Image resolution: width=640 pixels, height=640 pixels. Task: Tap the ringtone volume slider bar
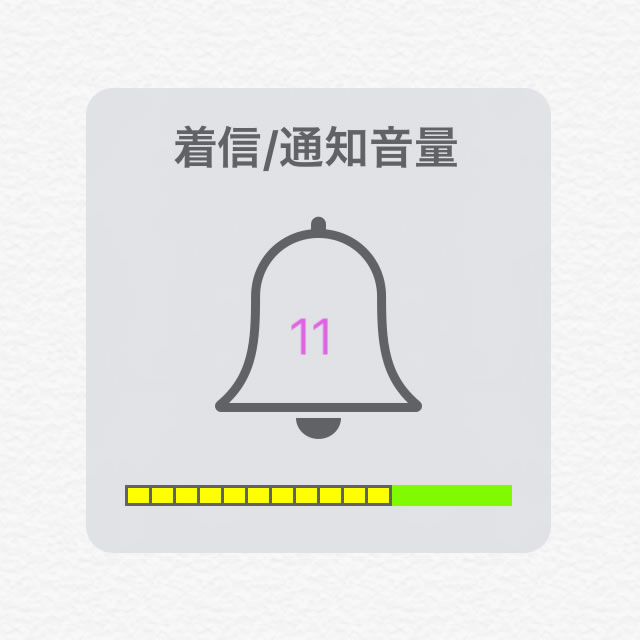point(318,495)
